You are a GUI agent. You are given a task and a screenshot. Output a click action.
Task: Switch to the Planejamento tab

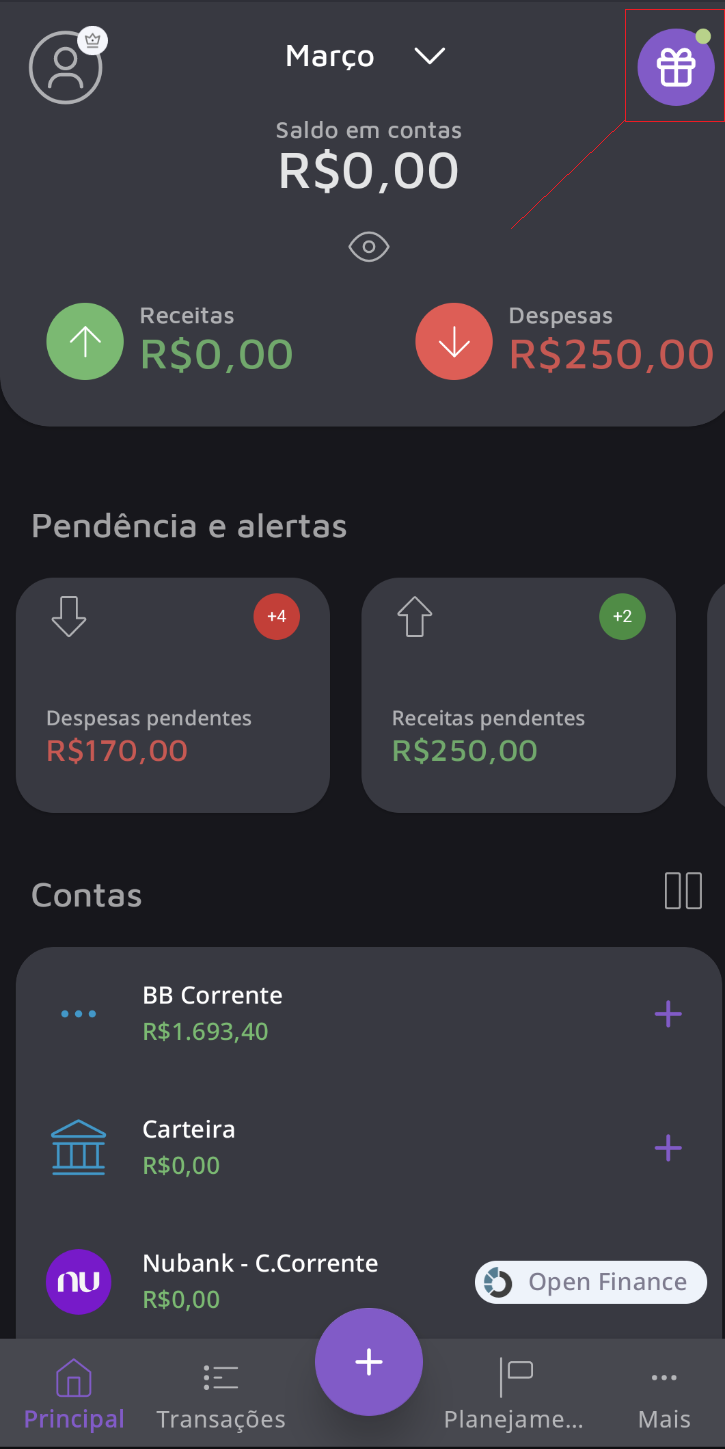click(513, 1396)
